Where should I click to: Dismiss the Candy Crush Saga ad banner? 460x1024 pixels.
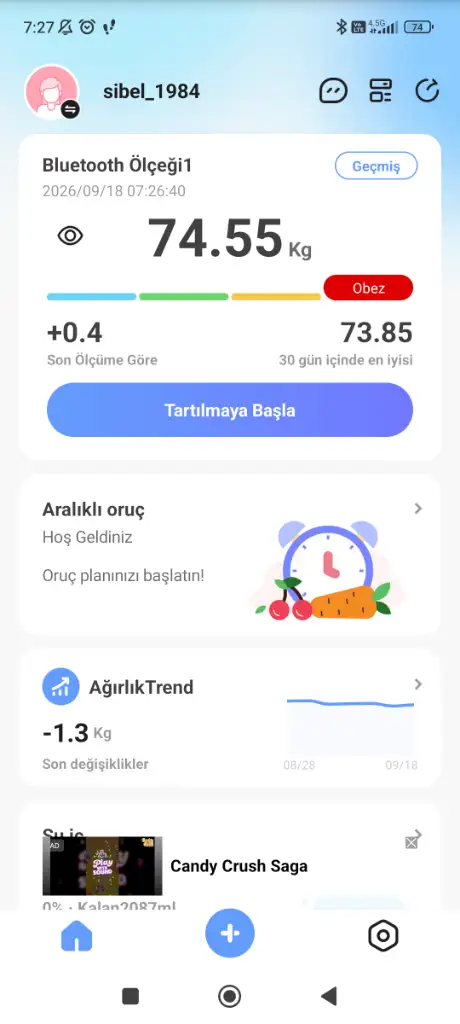pos(411,843)
